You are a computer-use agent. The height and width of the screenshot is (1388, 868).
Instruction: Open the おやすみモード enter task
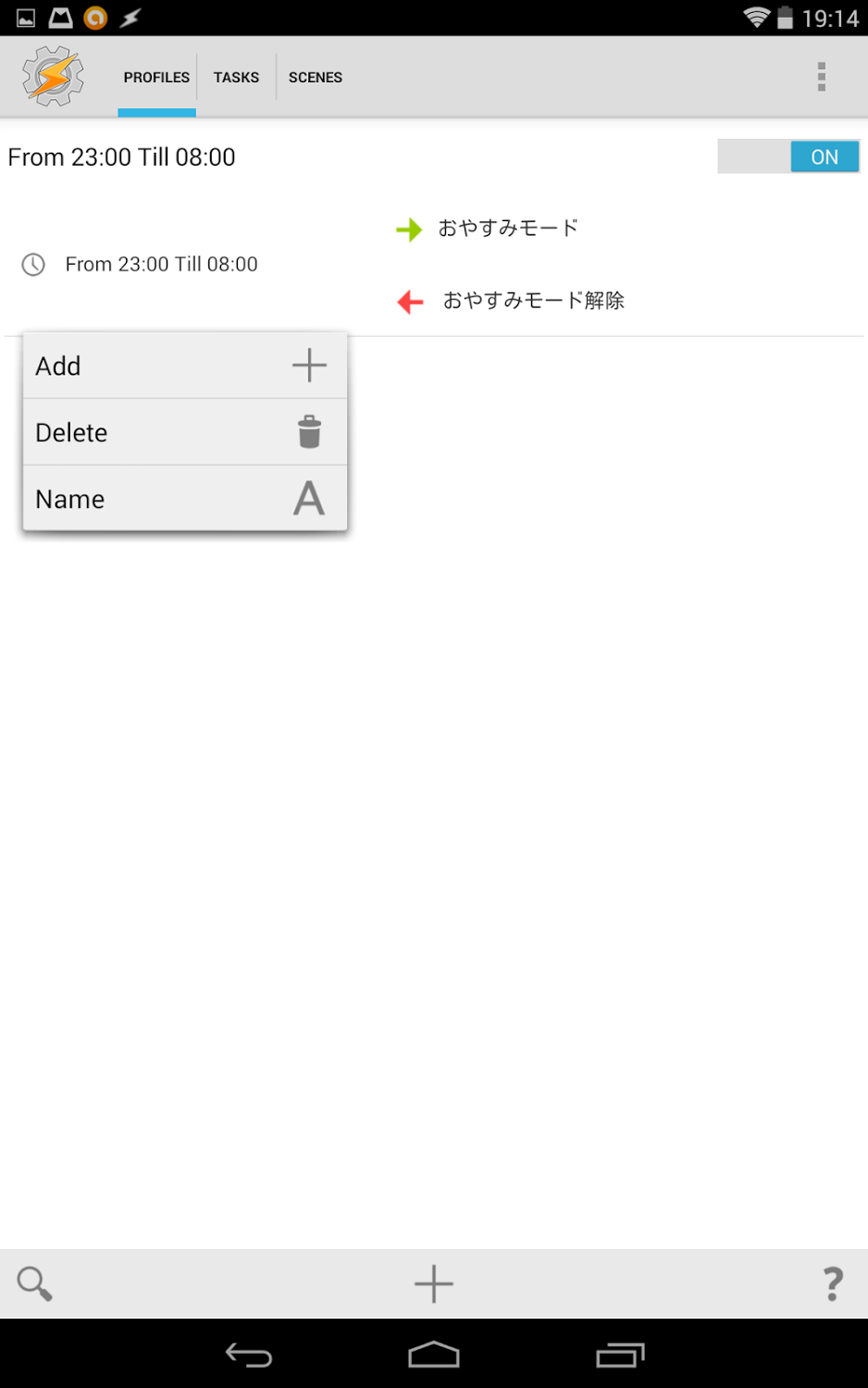(x=507, y=228)
